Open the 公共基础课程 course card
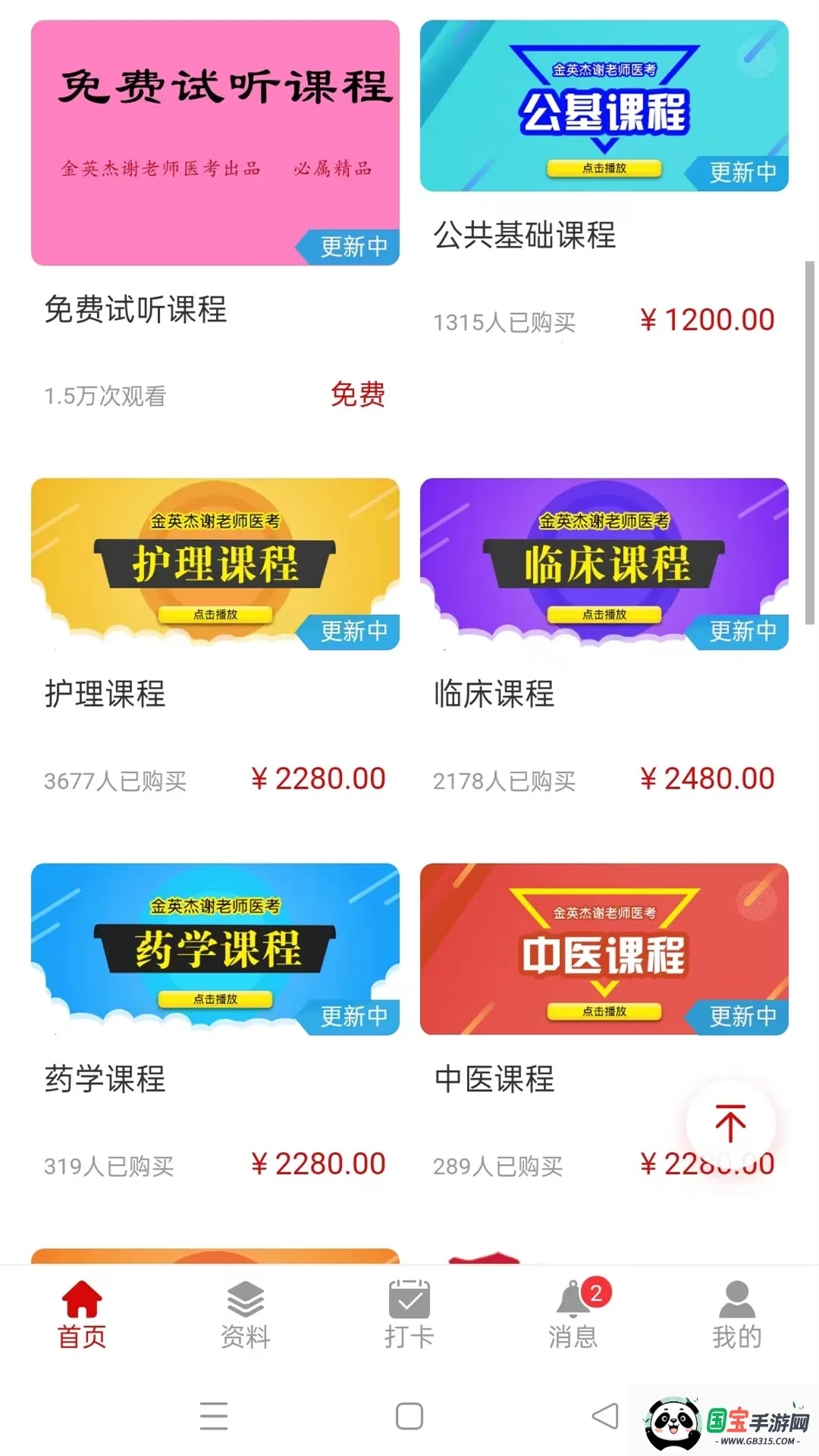 click(604, 106)
